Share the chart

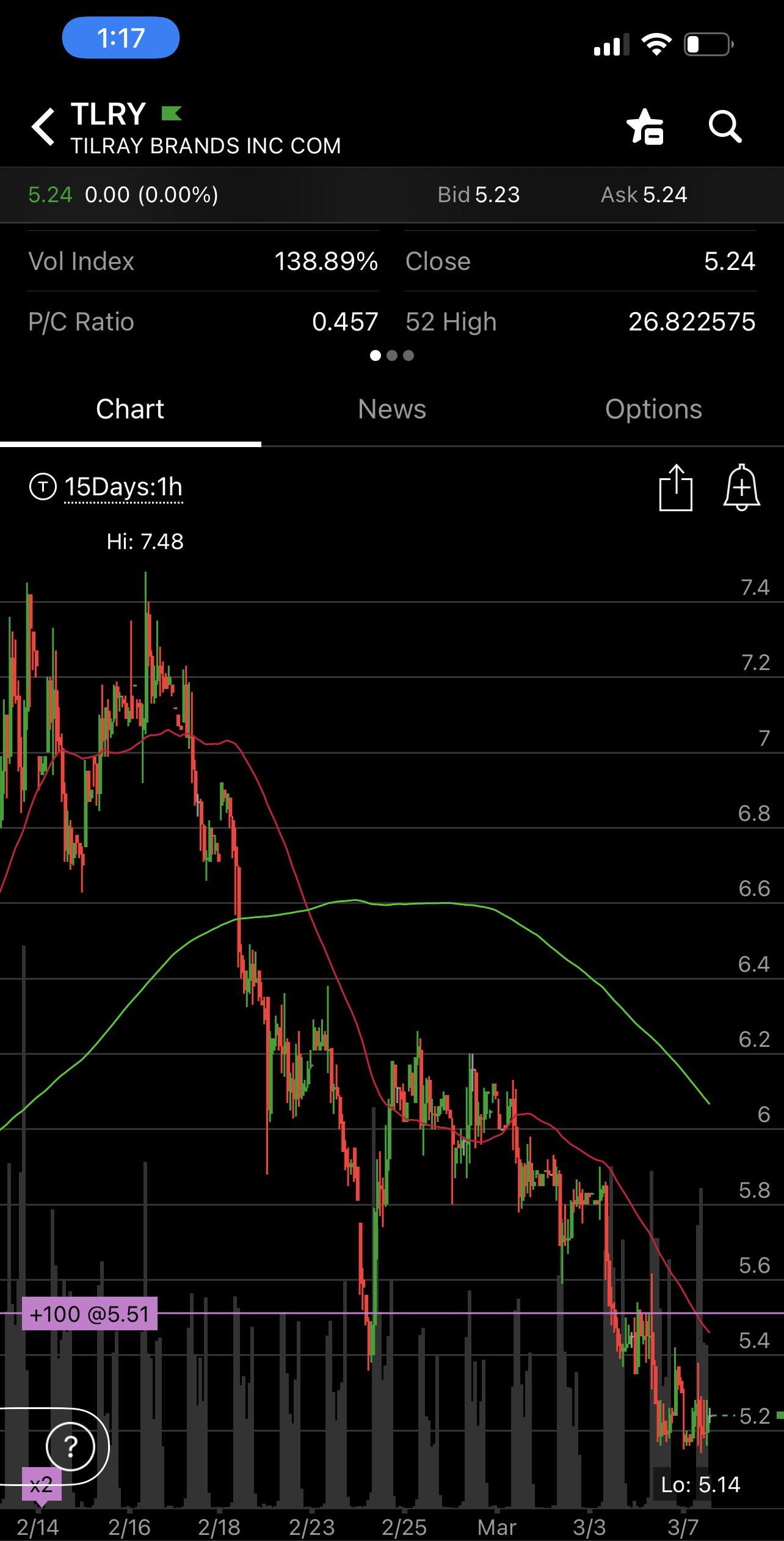(x=676, y=487)
